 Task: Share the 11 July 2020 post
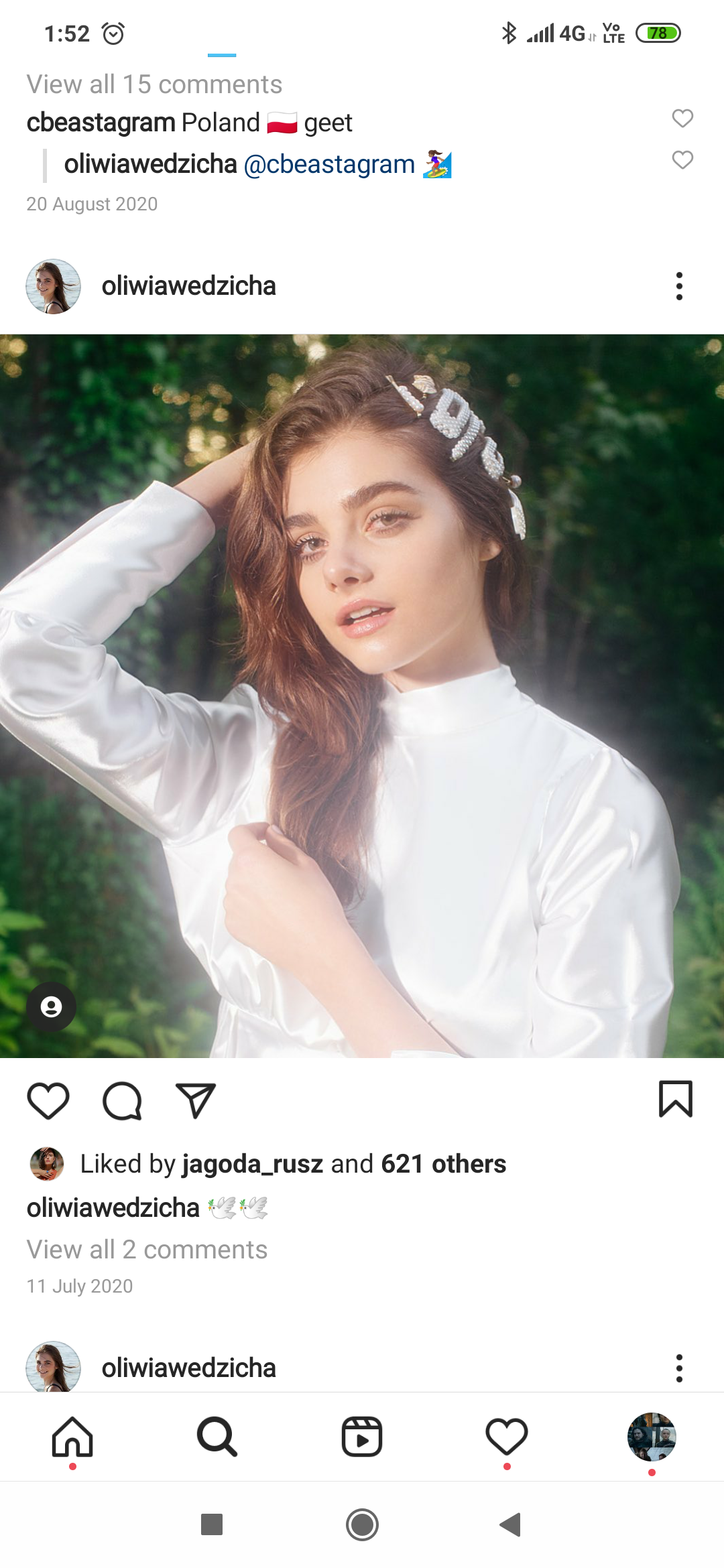click(195, 1100)
